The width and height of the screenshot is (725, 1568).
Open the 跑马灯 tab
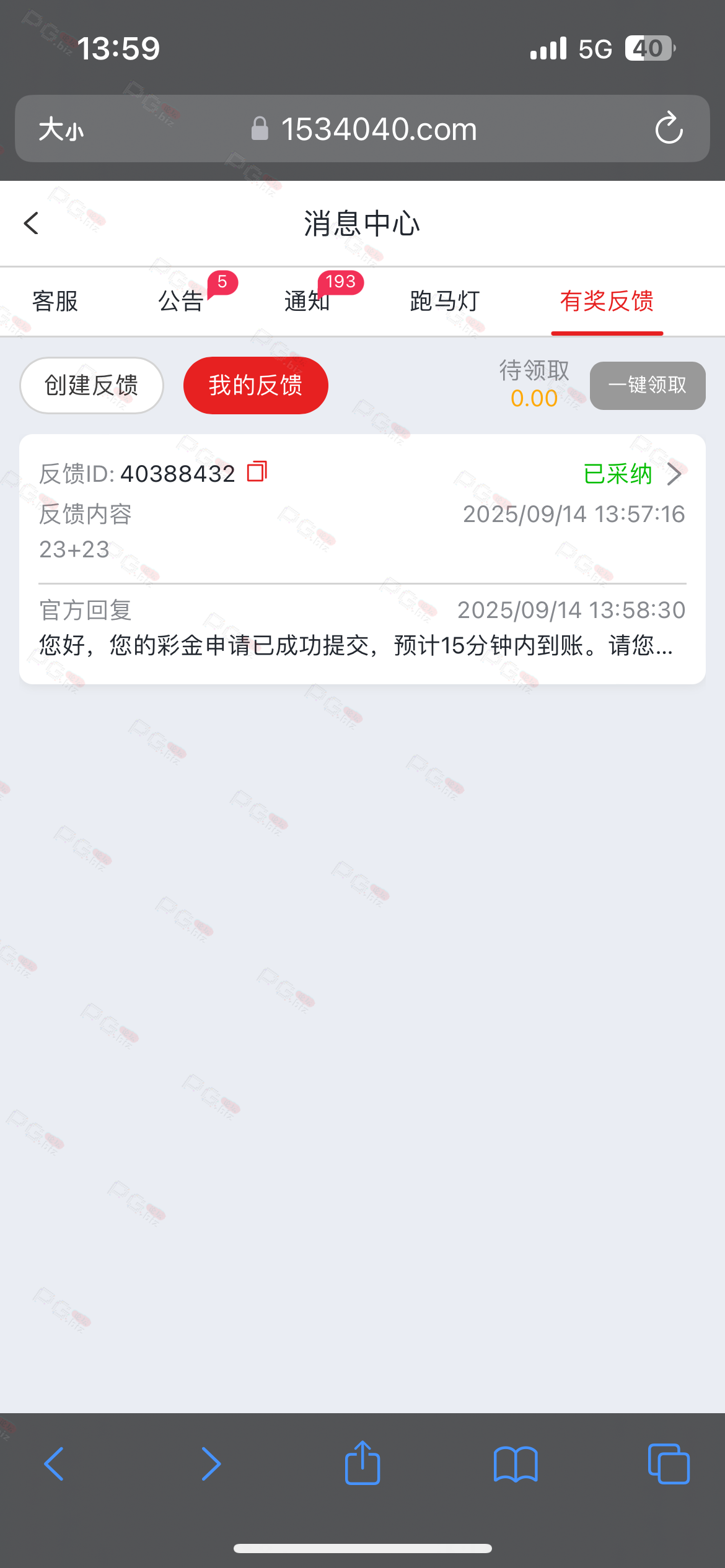(445, 302)
